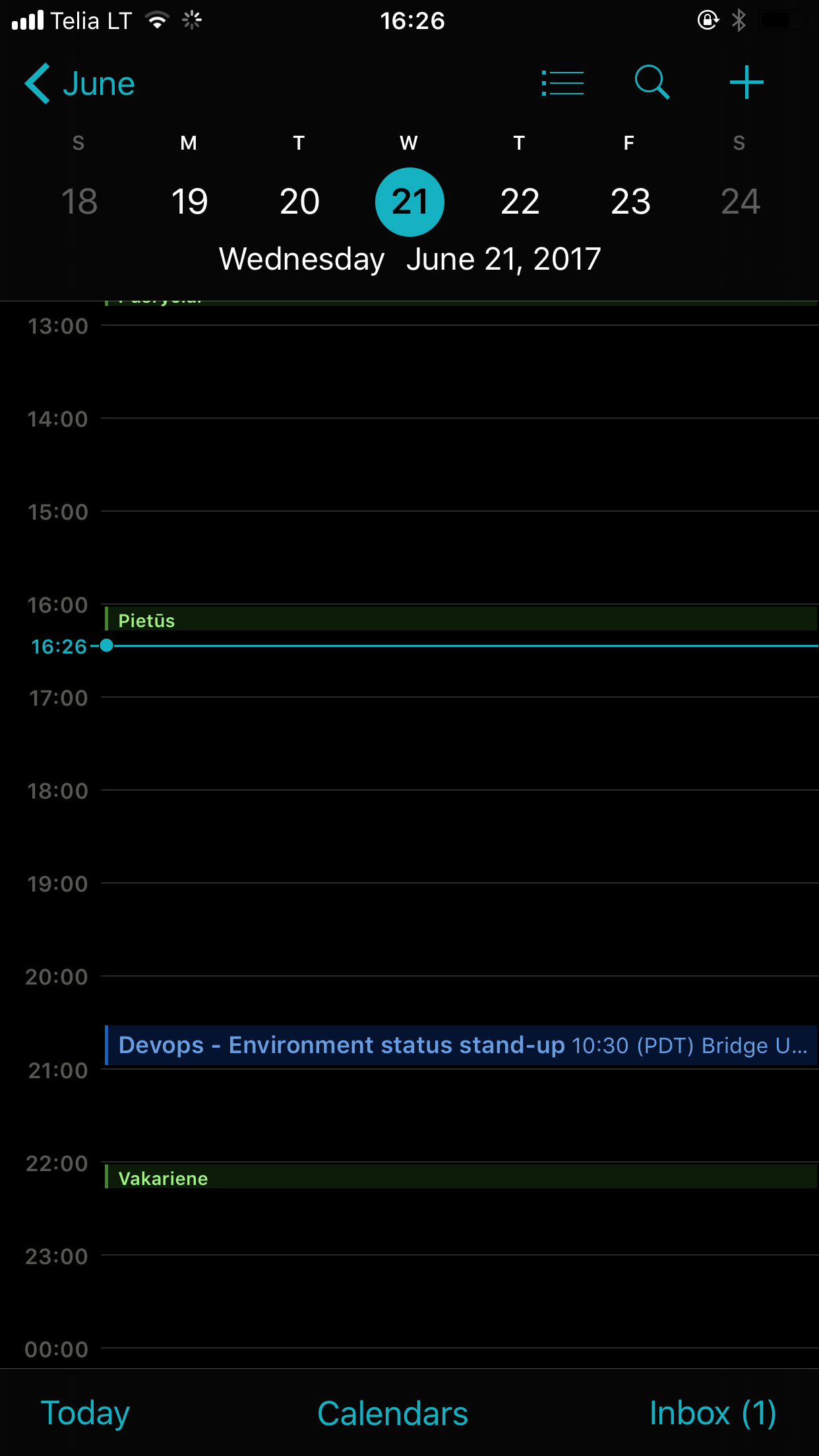Viewport: 819px width, 1456px height.
Task: Open the Devops Environment status stand-up event
Action: [x=460, y=1045]
